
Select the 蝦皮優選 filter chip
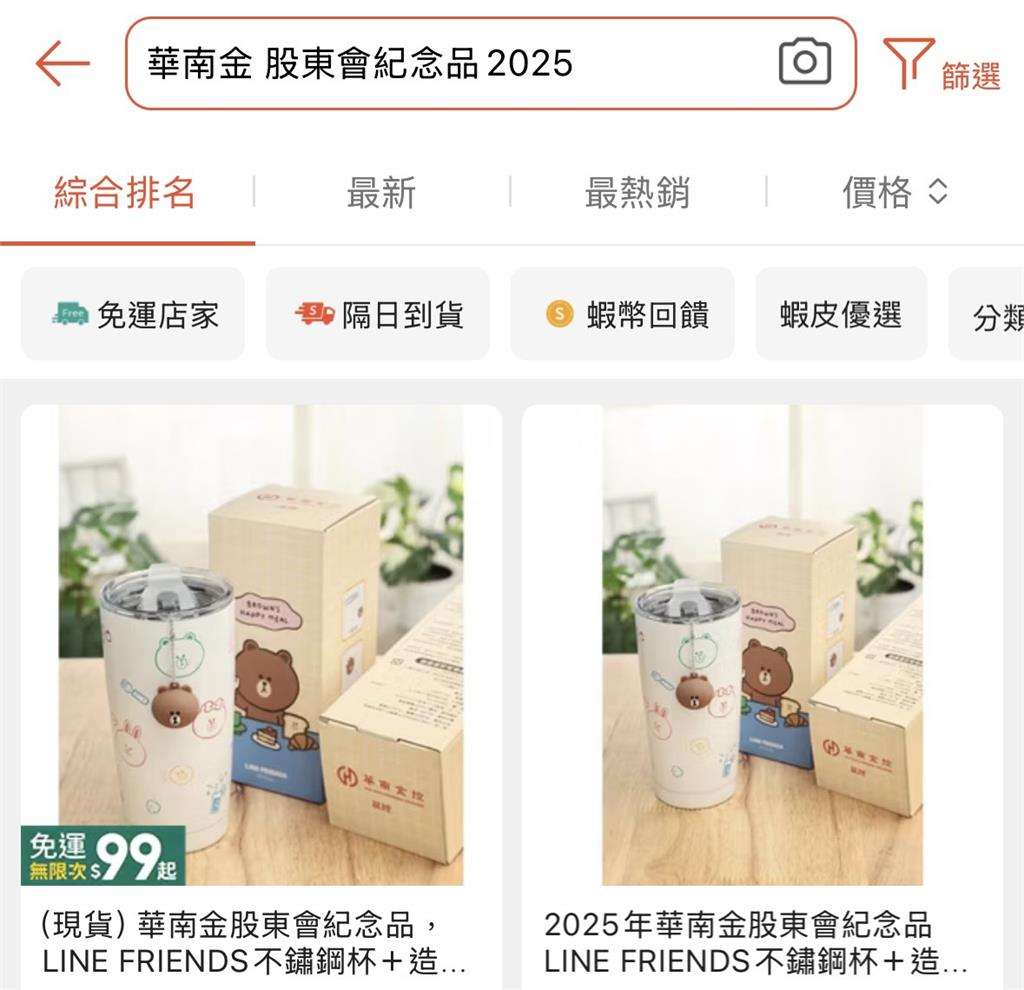[x=841, y=315]
